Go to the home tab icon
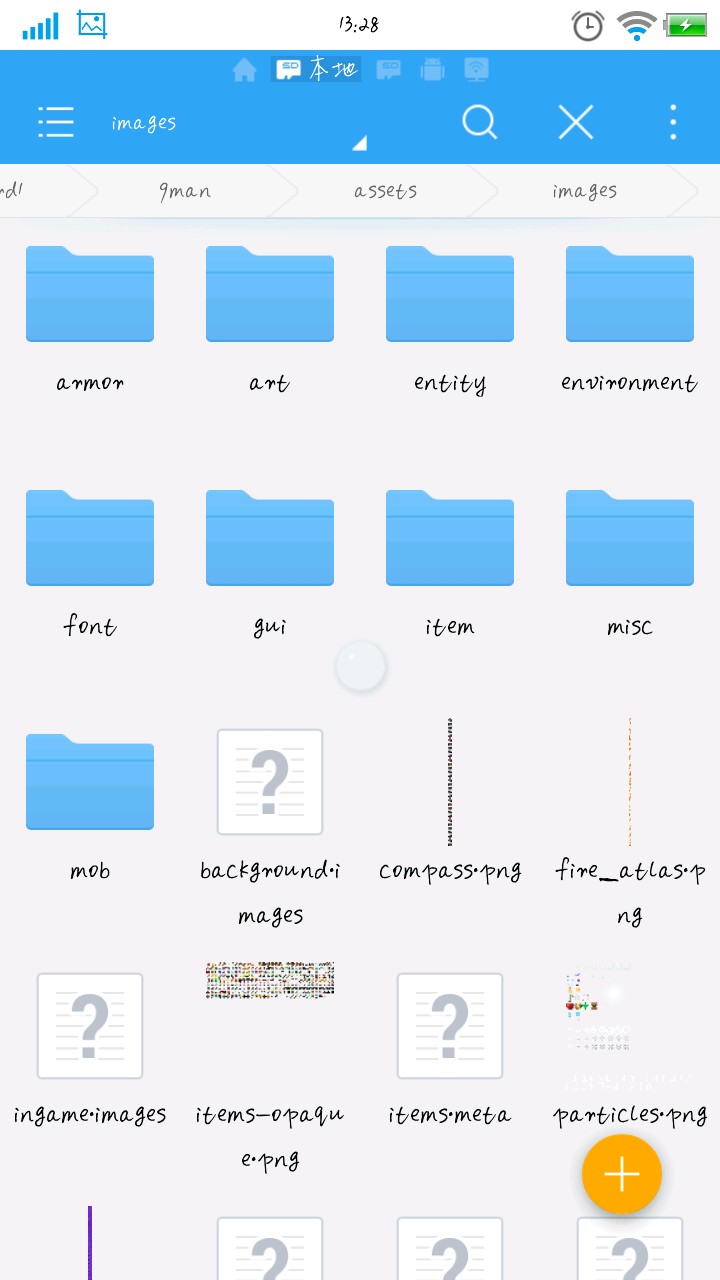This screenshot has width=720, height=1280. tap(244, 70)
